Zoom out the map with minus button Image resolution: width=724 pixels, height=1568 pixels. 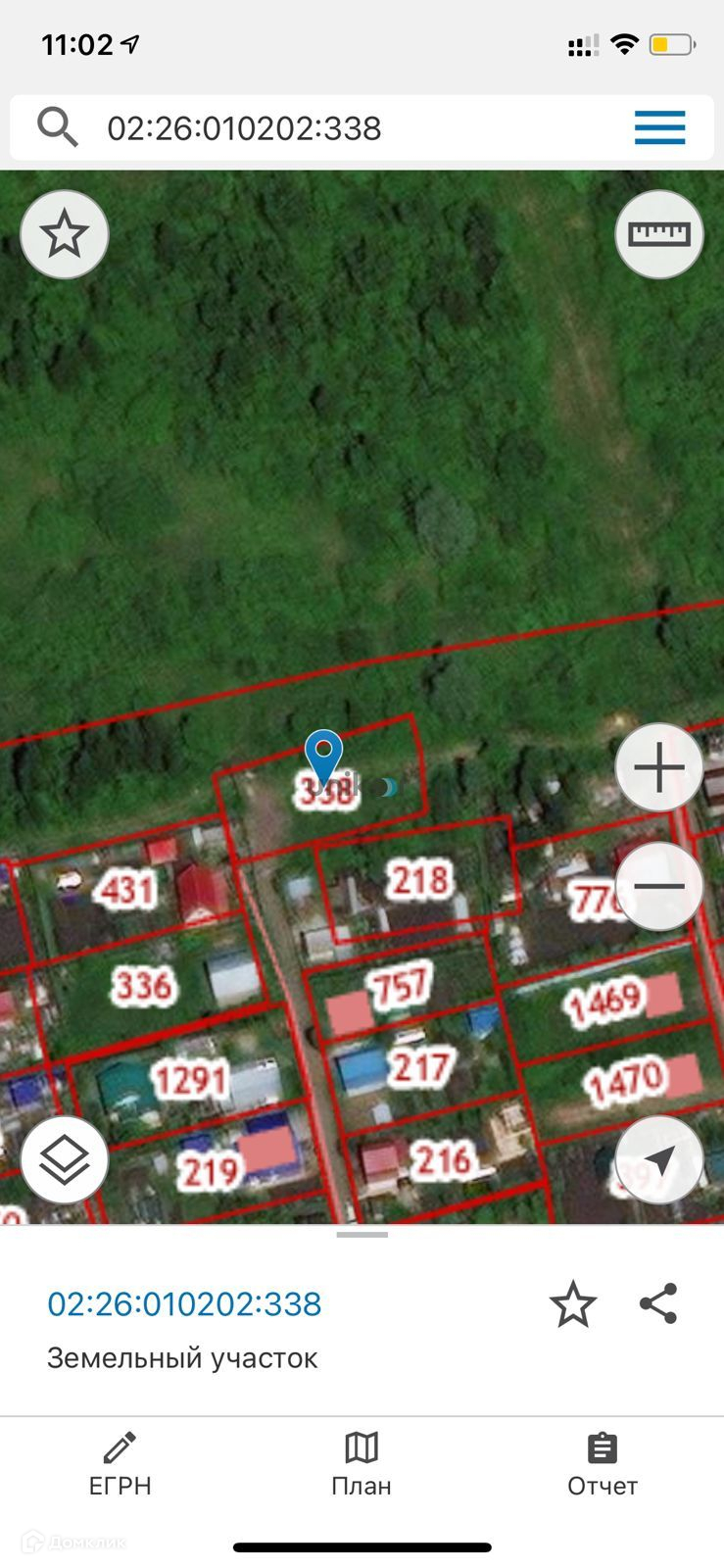point(659,886)
